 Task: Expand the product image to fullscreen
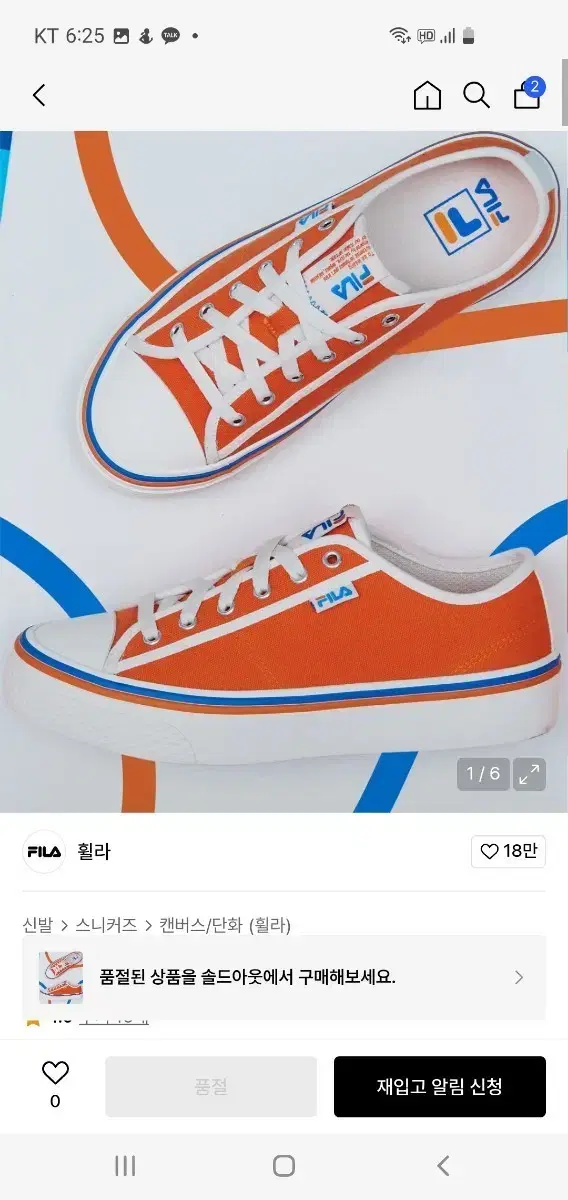coord(530,773)
